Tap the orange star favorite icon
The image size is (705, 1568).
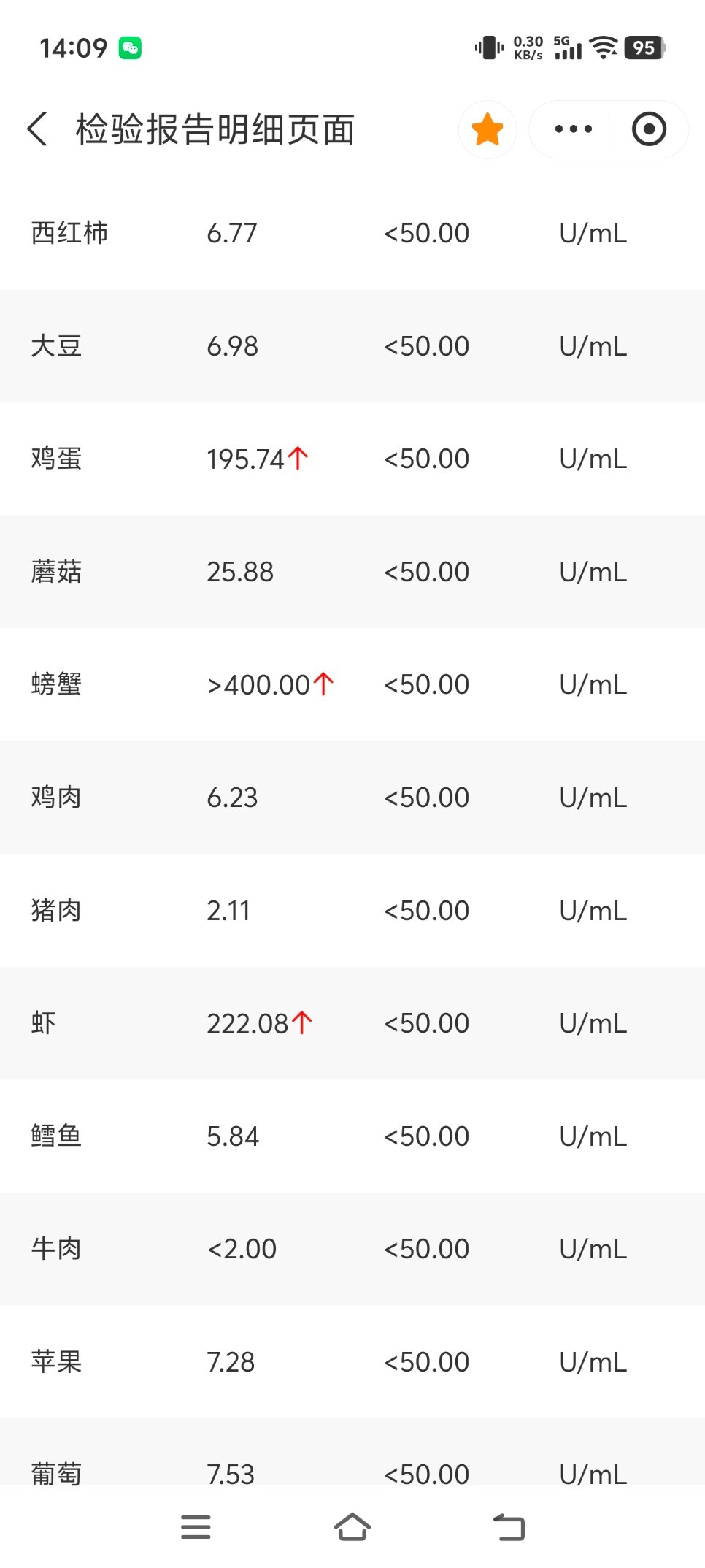tap(488, 129)
